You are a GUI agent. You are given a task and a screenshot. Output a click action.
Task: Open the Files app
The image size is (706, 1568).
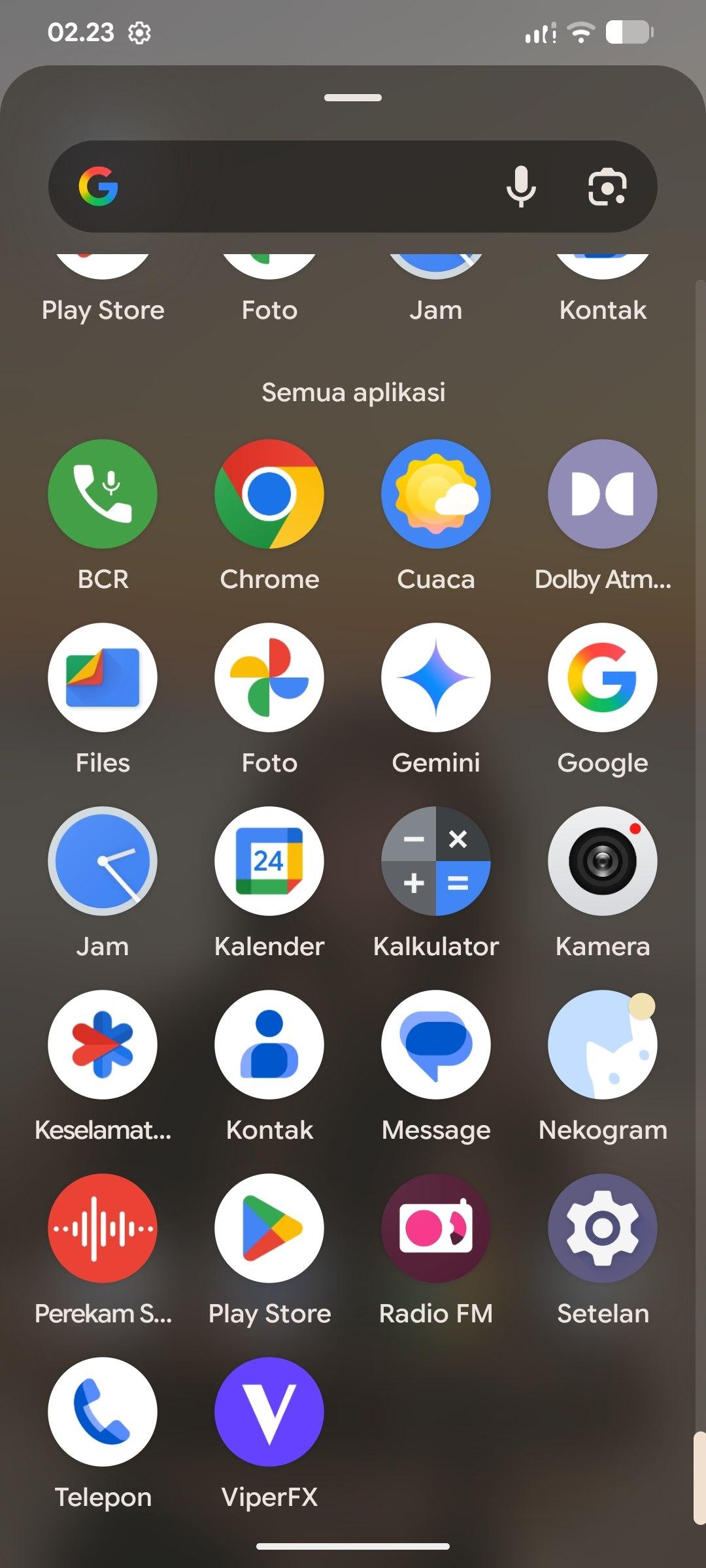(103, 678)
